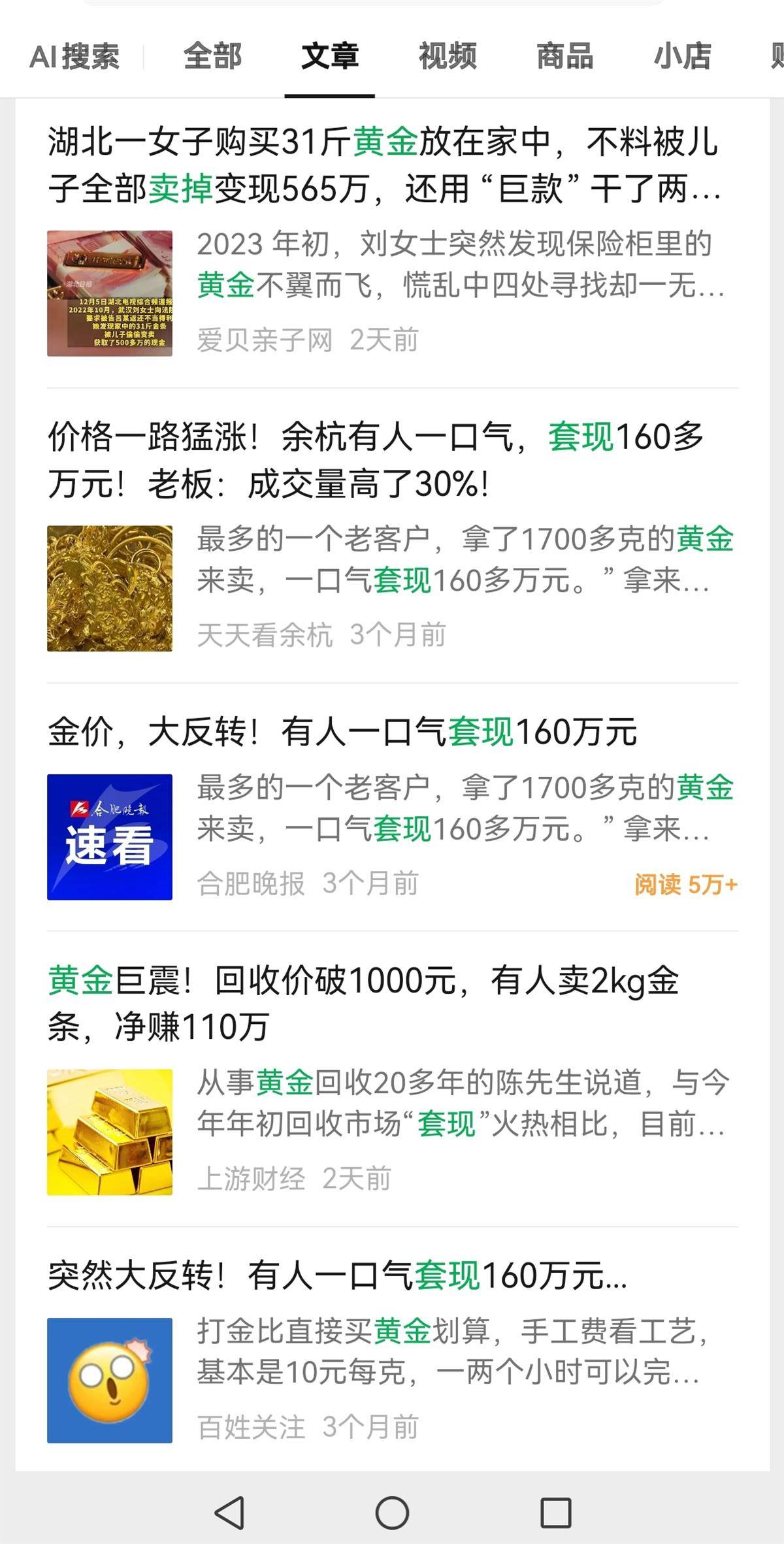
Task: Select the 全部 tab
Action: (x=213, y=57)
